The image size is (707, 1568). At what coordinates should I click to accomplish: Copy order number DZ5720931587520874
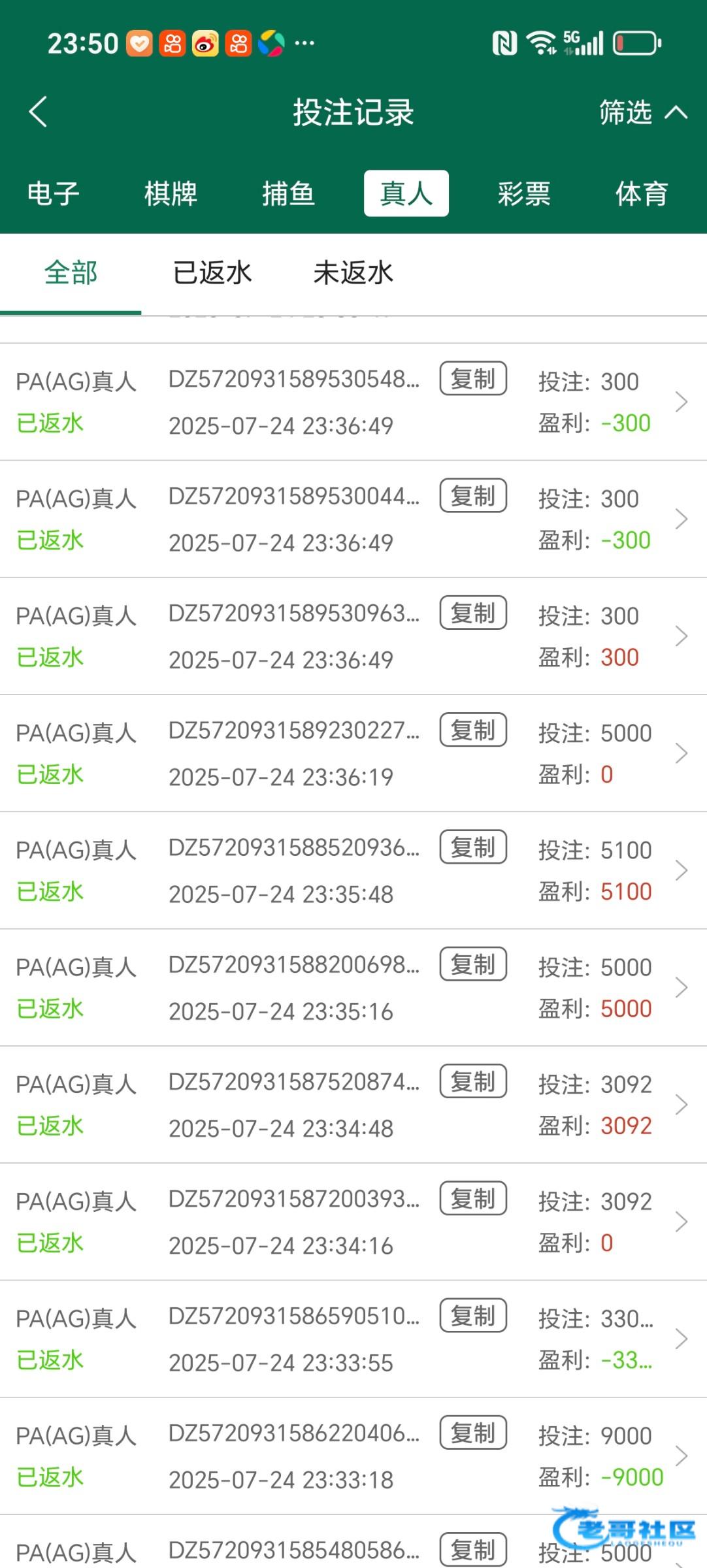[473, 1081]
